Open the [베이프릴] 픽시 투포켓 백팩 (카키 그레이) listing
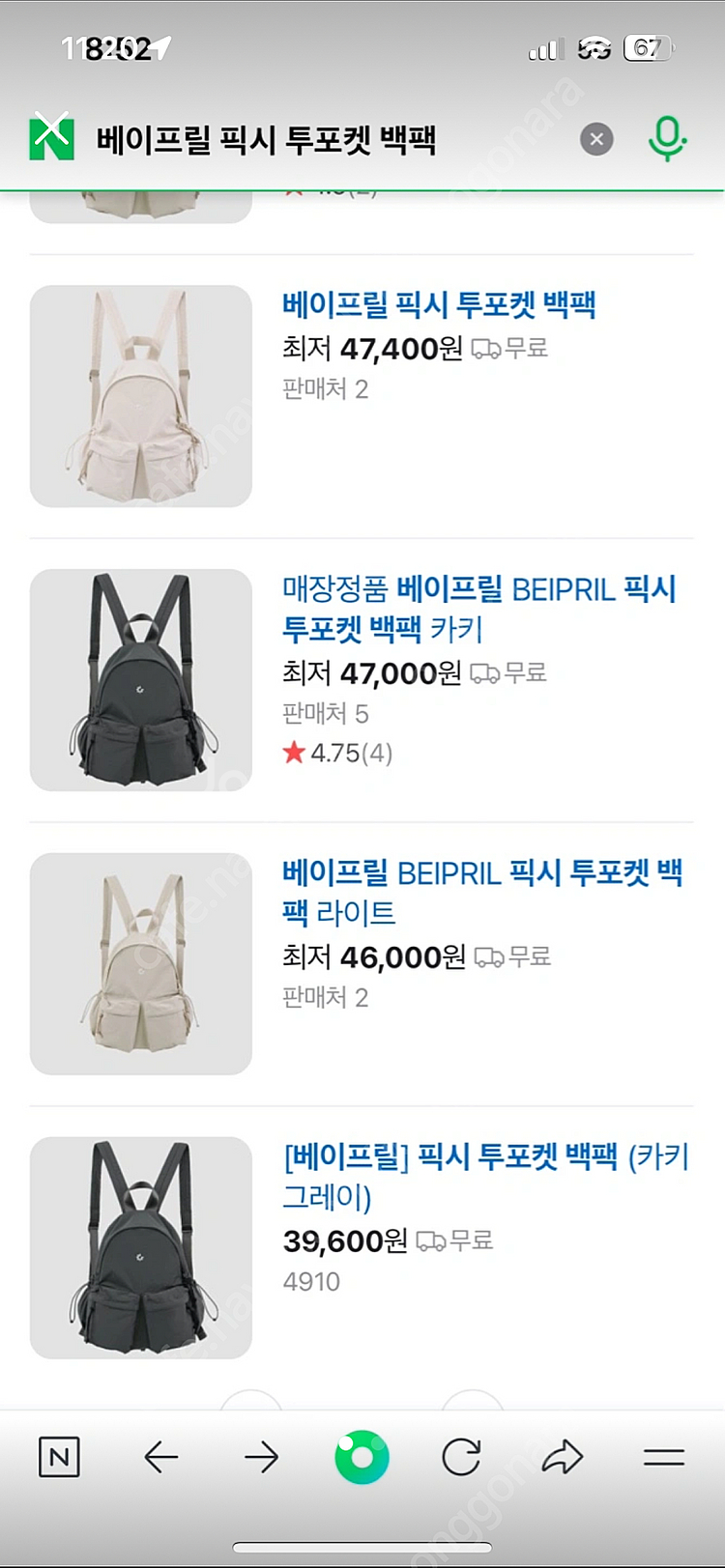Viewport: 725px width, 1568px height. pyautogui.click(x=485, y=1176)
